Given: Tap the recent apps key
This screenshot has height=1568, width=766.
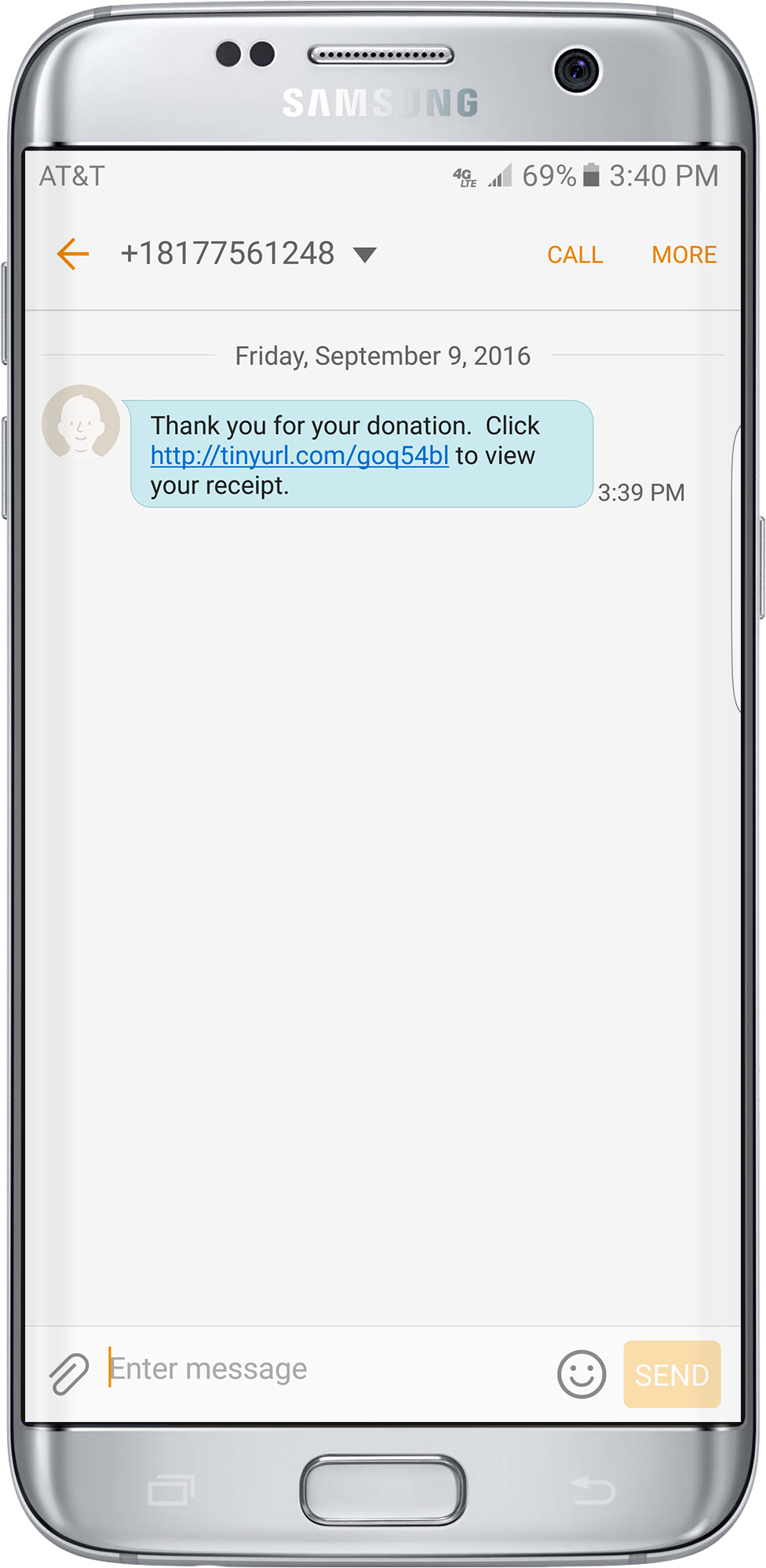Looking at the screenshot, I should tap(171, 1490).
